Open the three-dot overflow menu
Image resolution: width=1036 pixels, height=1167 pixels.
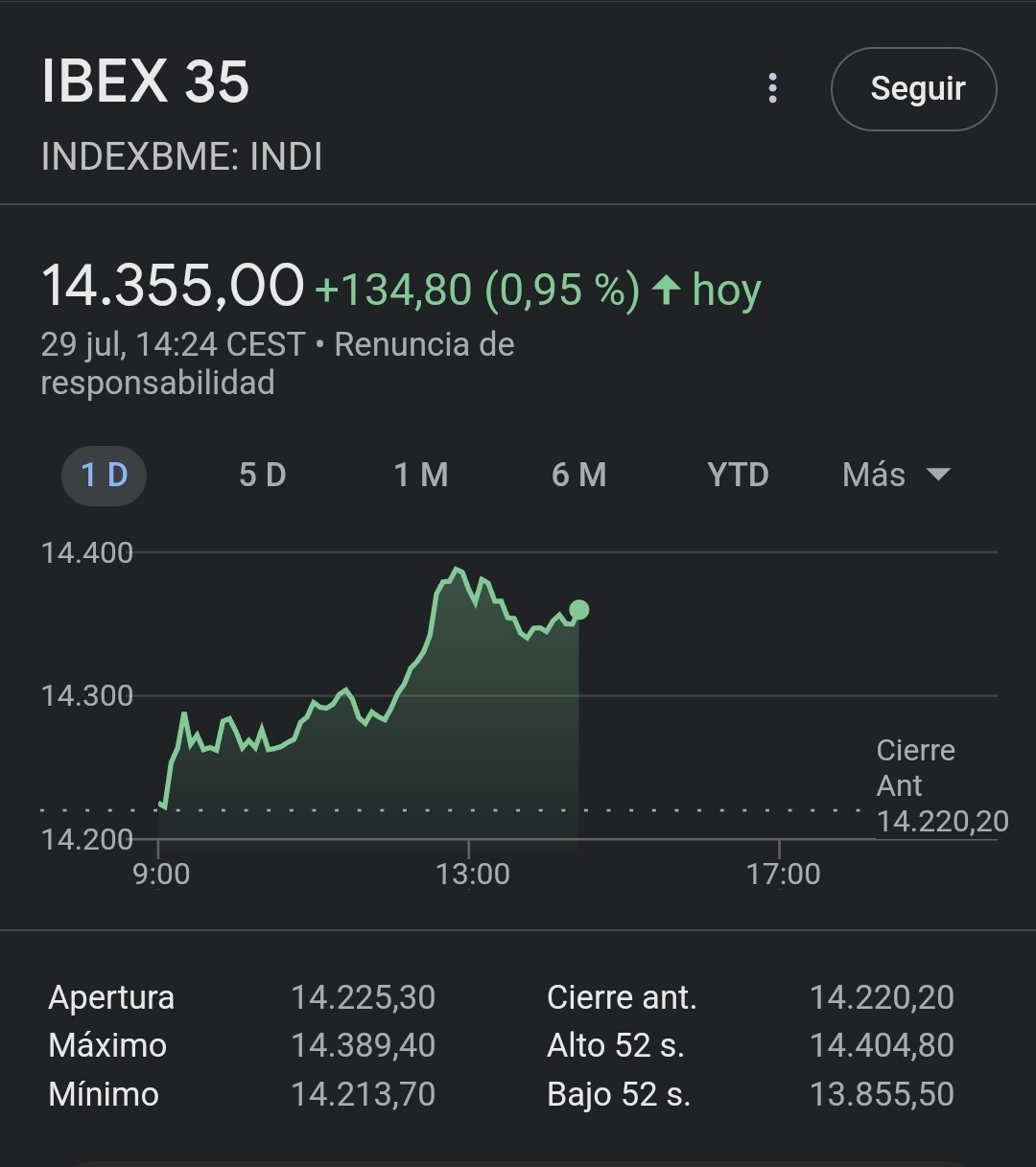[x=772, y=88]
